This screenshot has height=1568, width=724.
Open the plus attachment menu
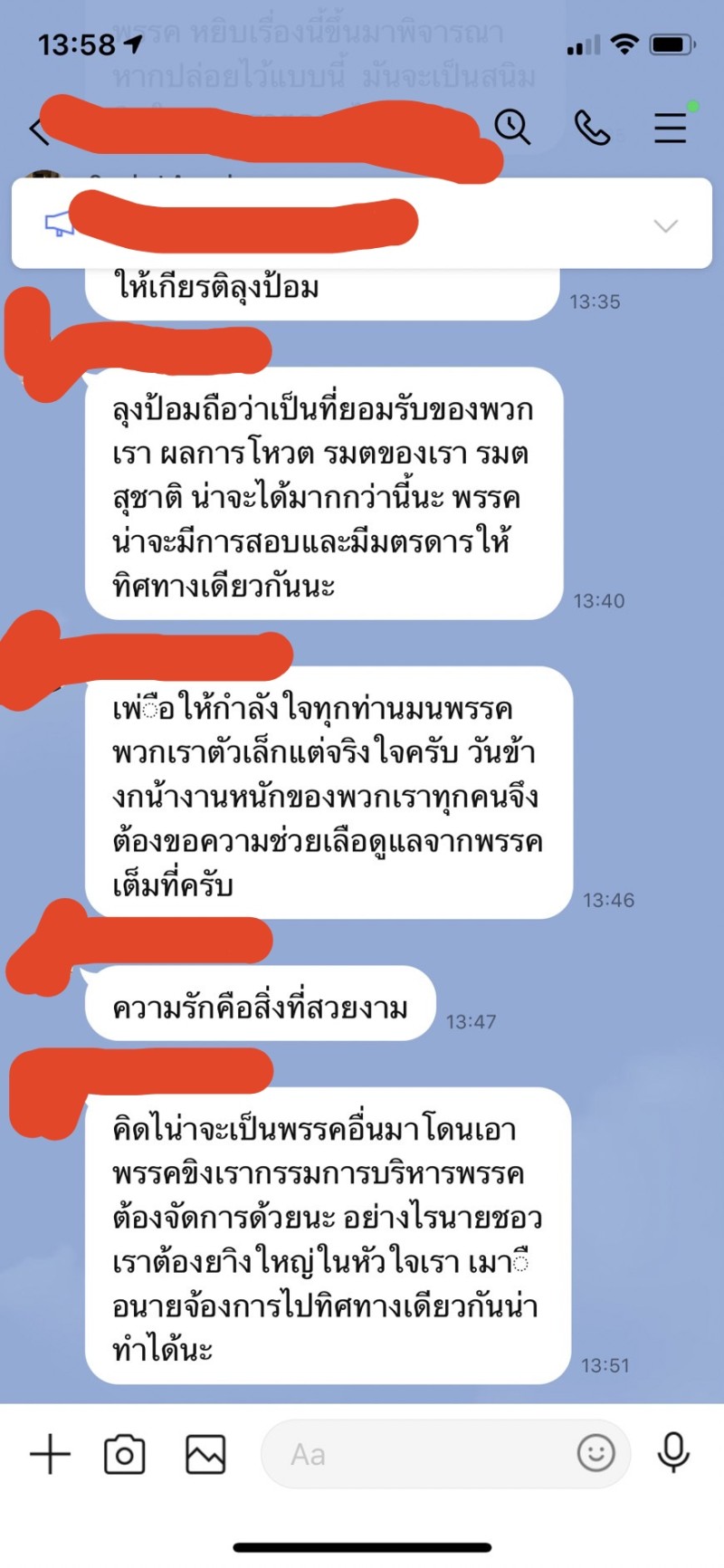[51, 1455]
